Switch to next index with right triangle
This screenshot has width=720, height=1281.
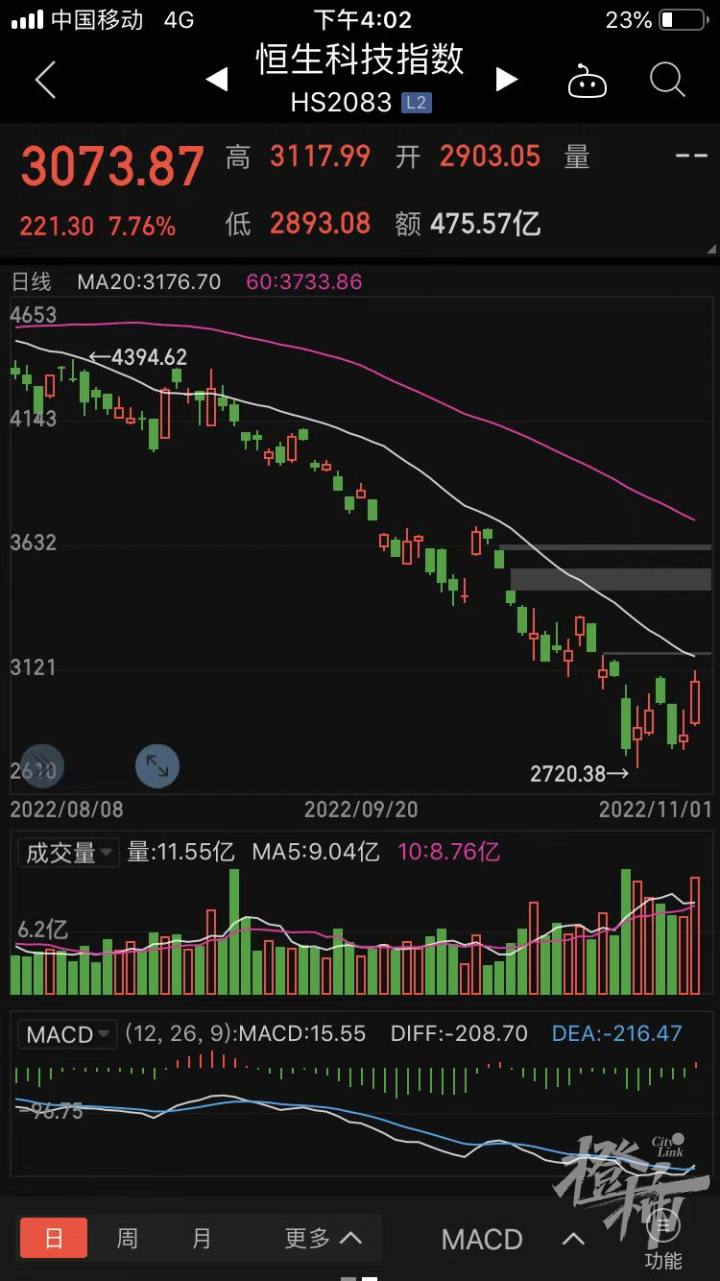[x=506, y=79]
